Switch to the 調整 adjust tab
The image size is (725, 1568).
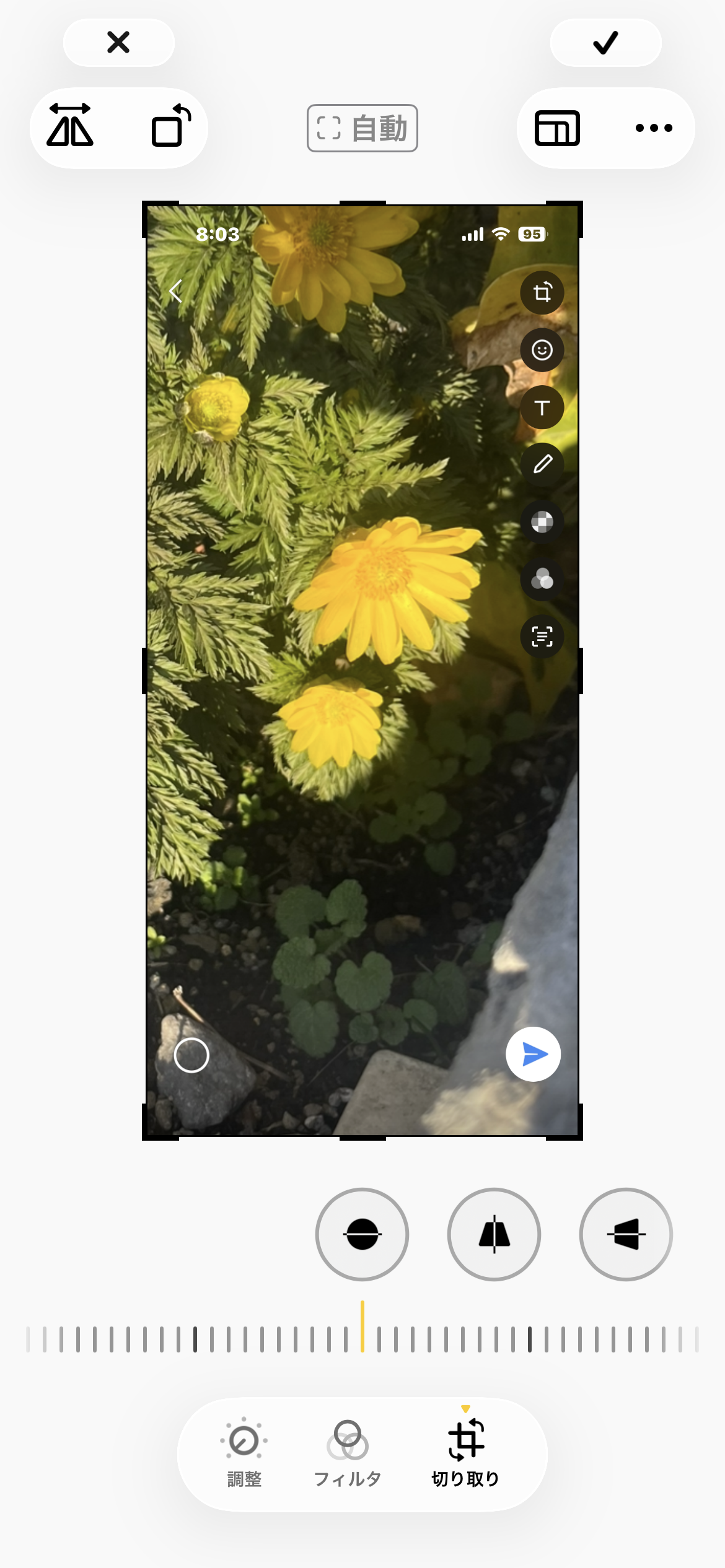244,1453
